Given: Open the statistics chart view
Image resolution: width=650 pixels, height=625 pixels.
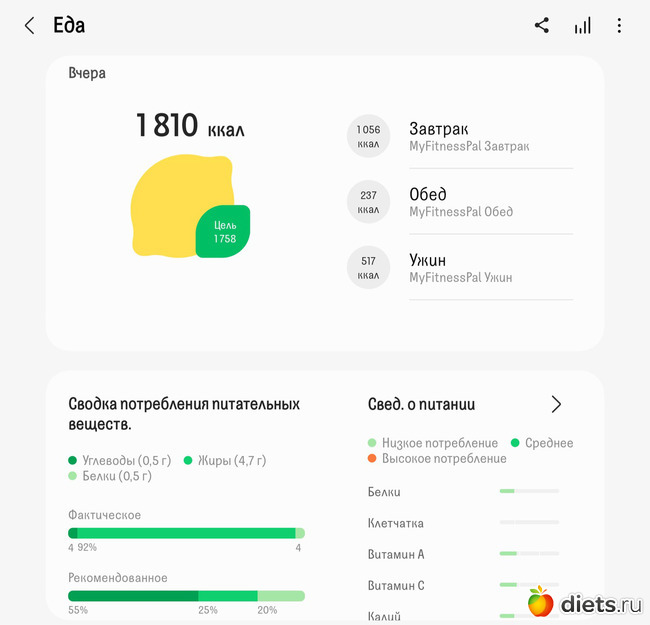Looking at the screenshot, I should pos(582,26).
